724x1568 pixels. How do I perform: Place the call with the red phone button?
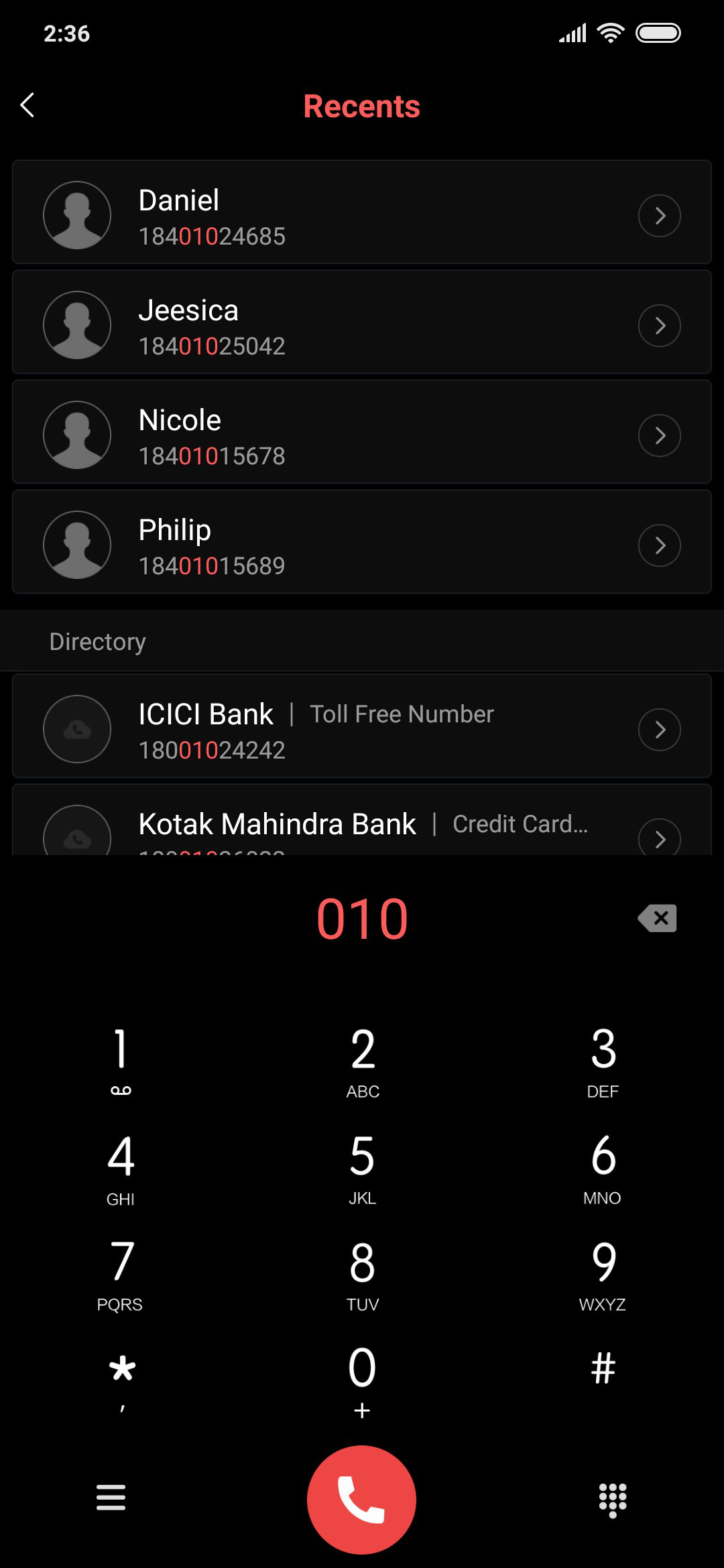pyautogui.click(x=362, y=1500)
